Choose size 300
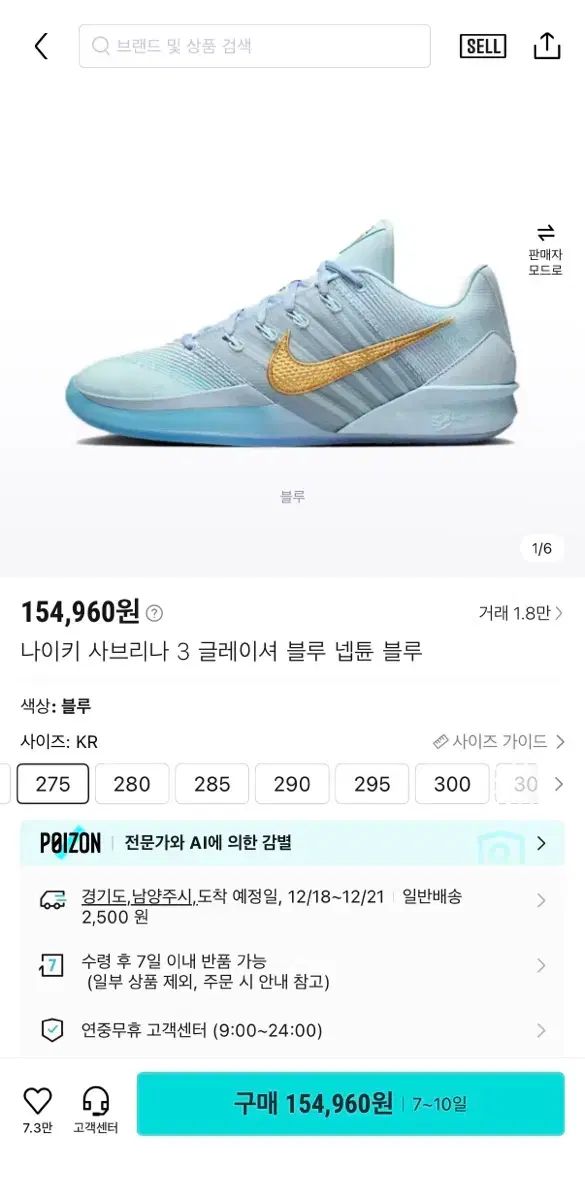Image resolution: width=585 pixels, height=1200 pixels. [x=452, y=784]
